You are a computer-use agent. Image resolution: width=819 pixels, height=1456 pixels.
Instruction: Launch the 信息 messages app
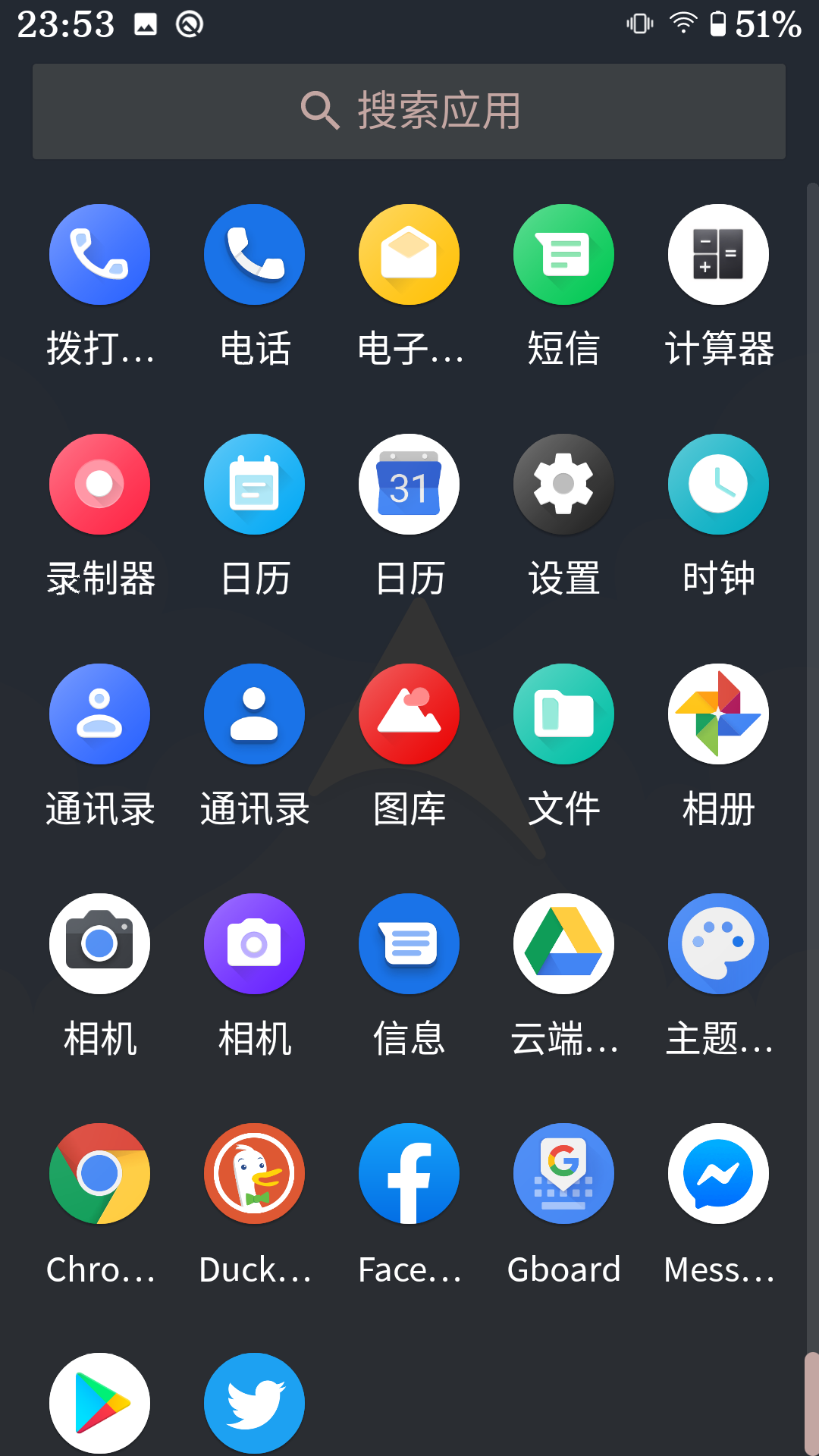409,944
